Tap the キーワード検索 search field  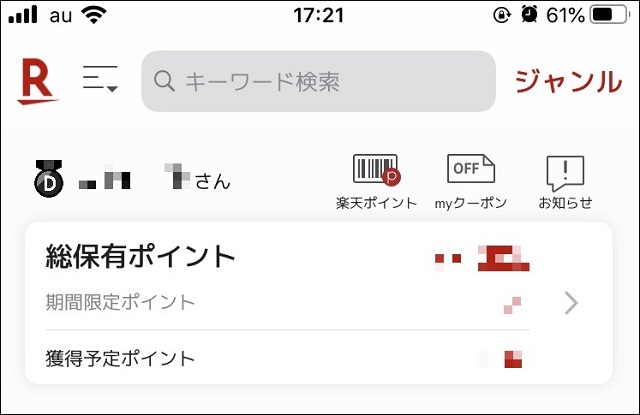click(x=318, y=81)
